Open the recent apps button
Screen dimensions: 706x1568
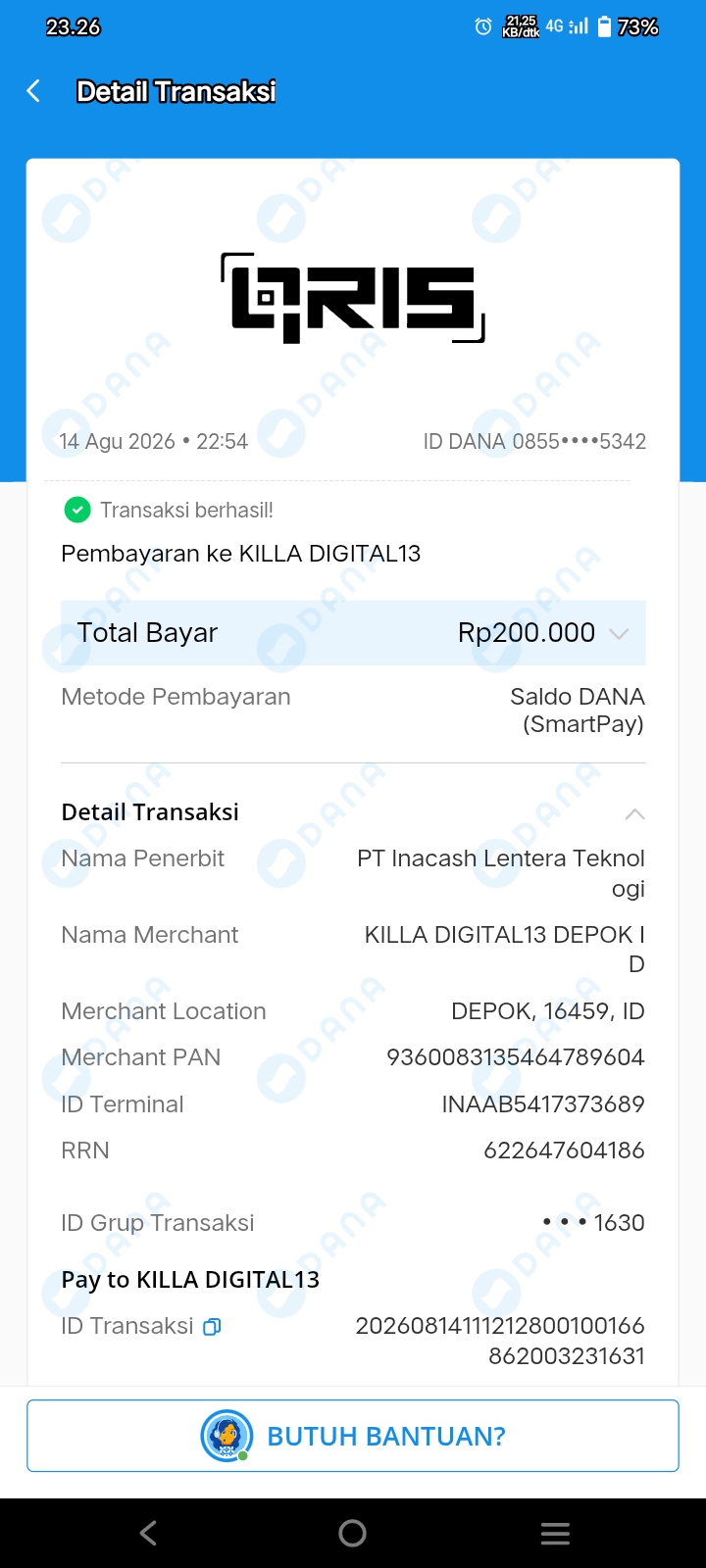point(555,1533)
